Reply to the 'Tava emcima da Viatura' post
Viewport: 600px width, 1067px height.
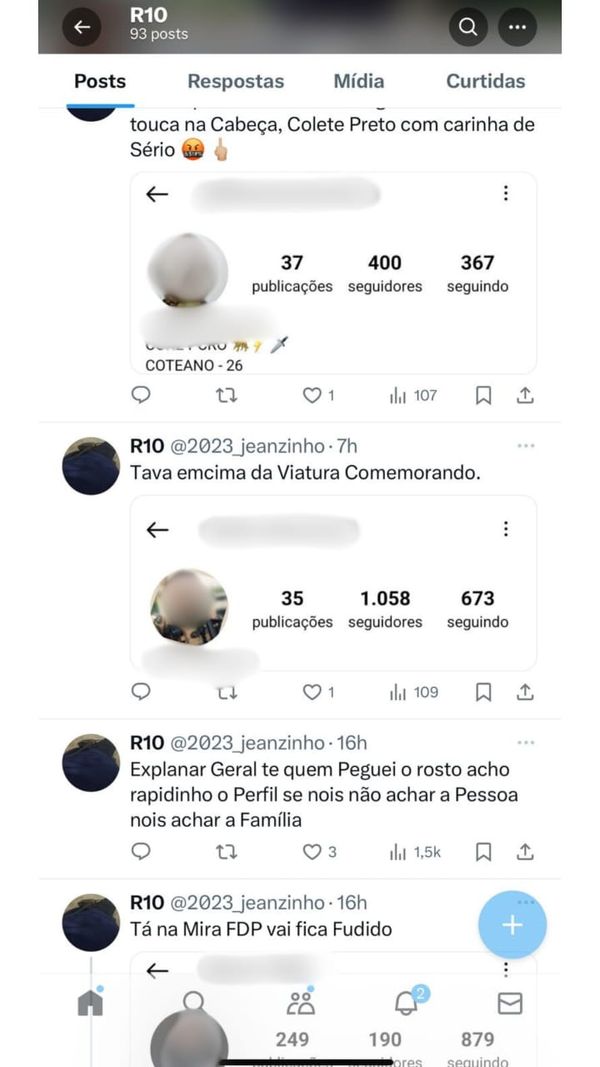coord(141,691)
